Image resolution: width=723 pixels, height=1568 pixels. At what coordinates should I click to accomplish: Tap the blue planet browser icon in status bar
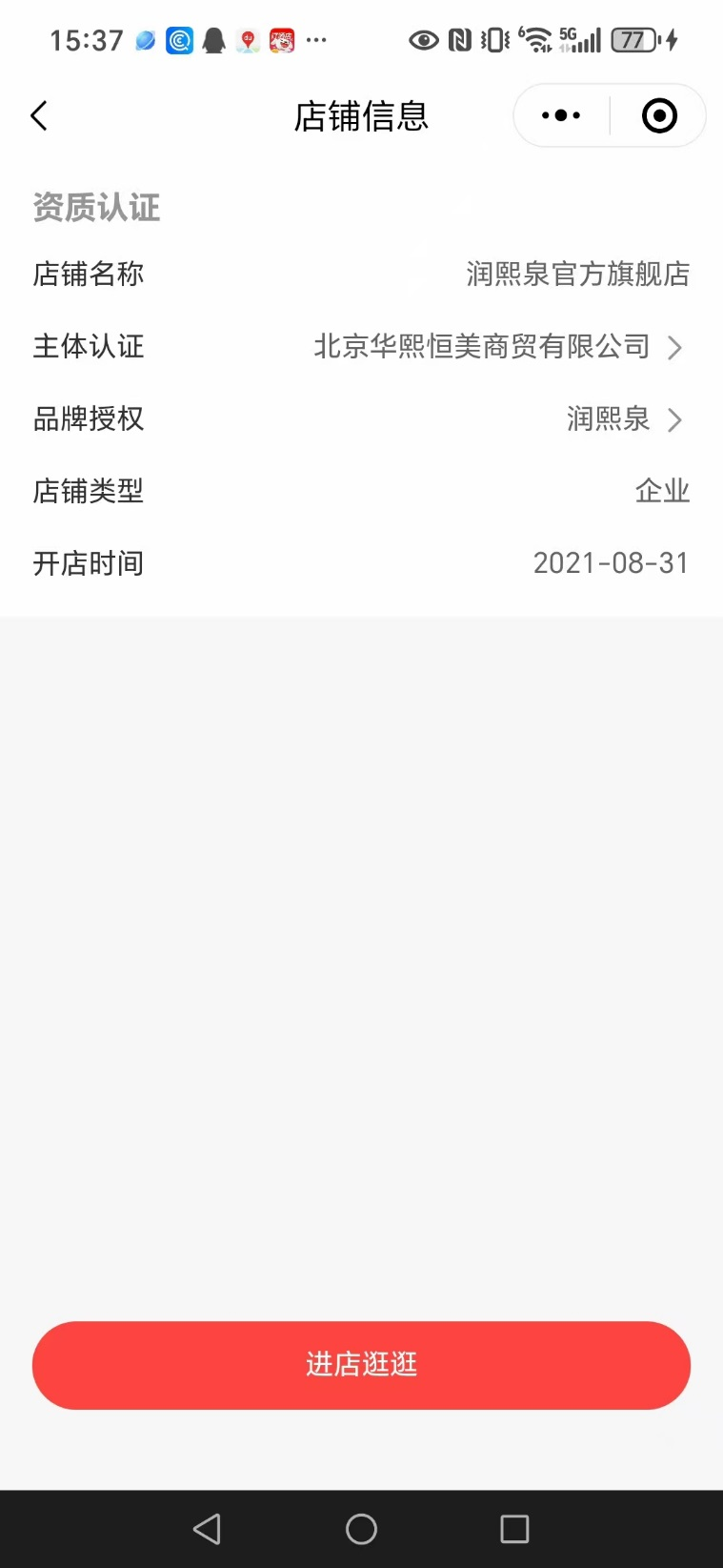click(x=144, y=40)
